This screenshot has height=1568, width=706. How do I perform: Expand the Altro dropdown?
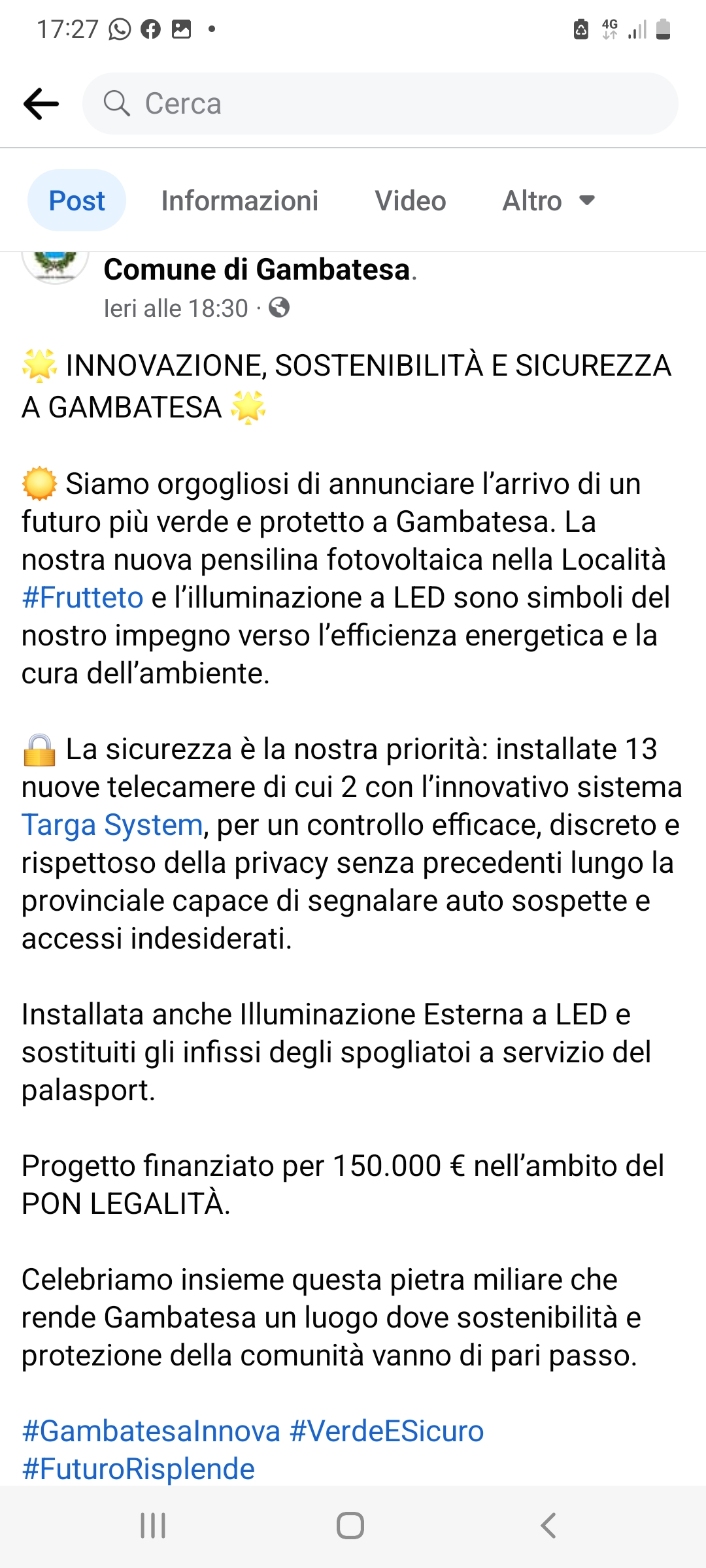click(x=549, y=201)
